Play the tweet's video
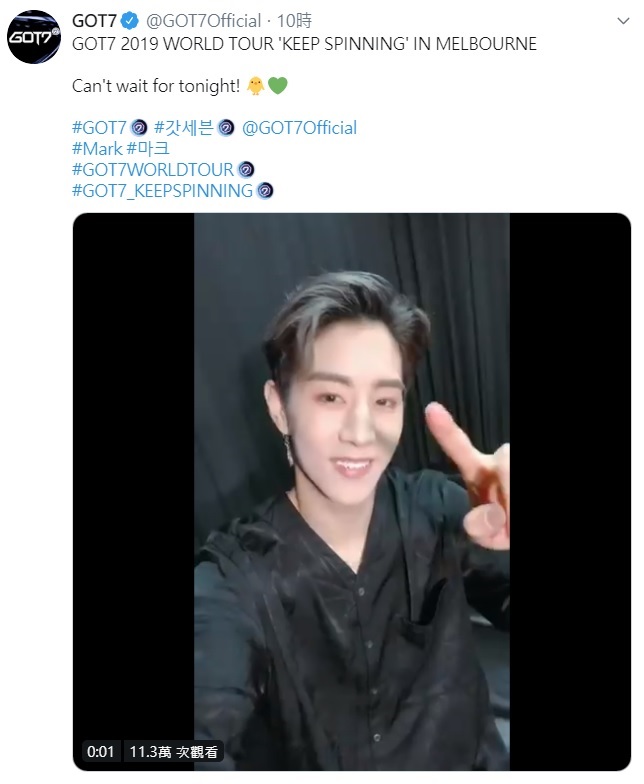The height and width of the screenshot is (784, 644). [x=351, y=491]
